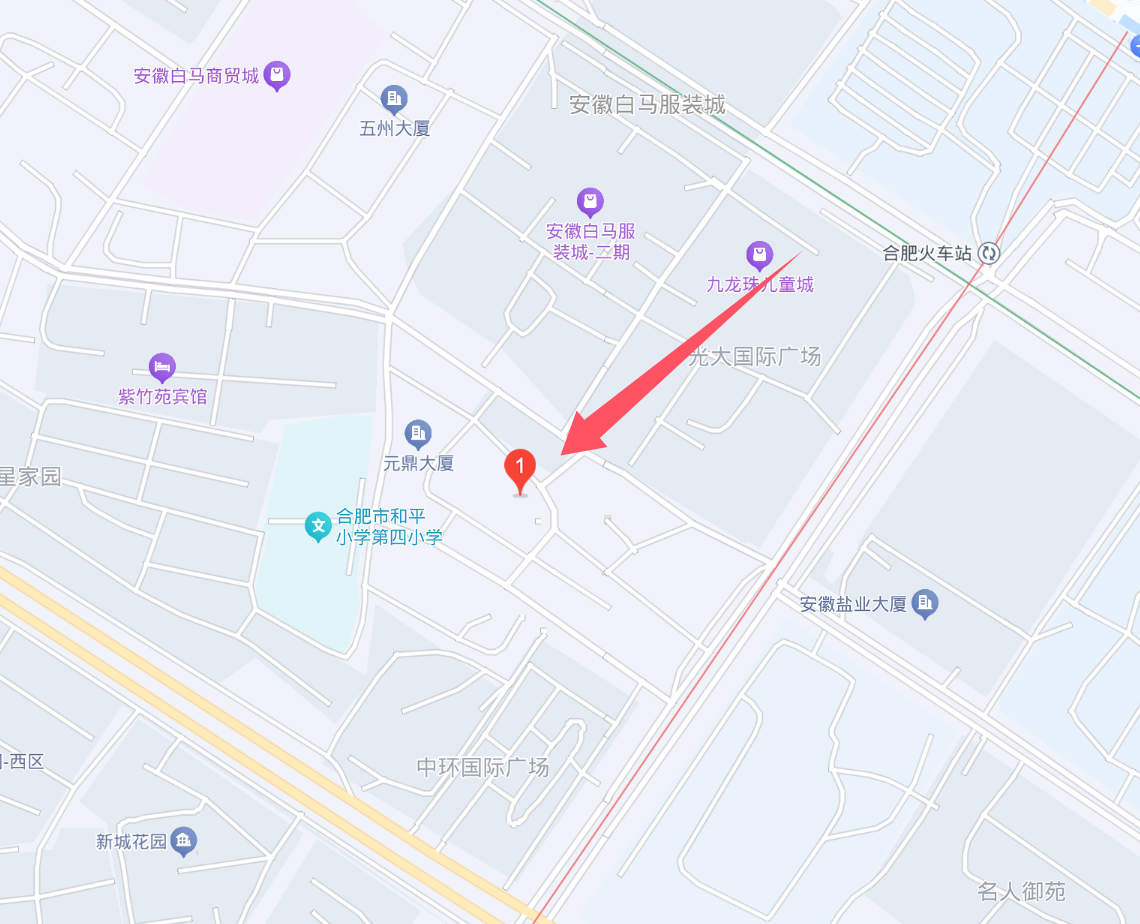Screen dimensions: 1140x924
Task: Select the 安徽盐业大厦 building marker
Action: tap(925, 603)
